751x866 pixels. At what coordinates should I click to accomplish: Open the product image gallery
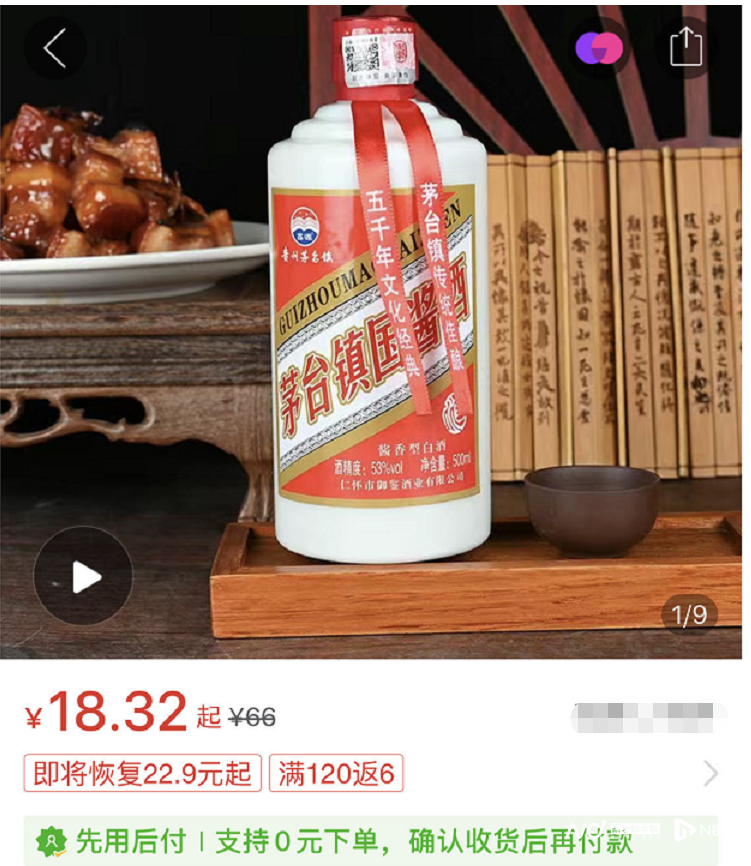(380, 330)
